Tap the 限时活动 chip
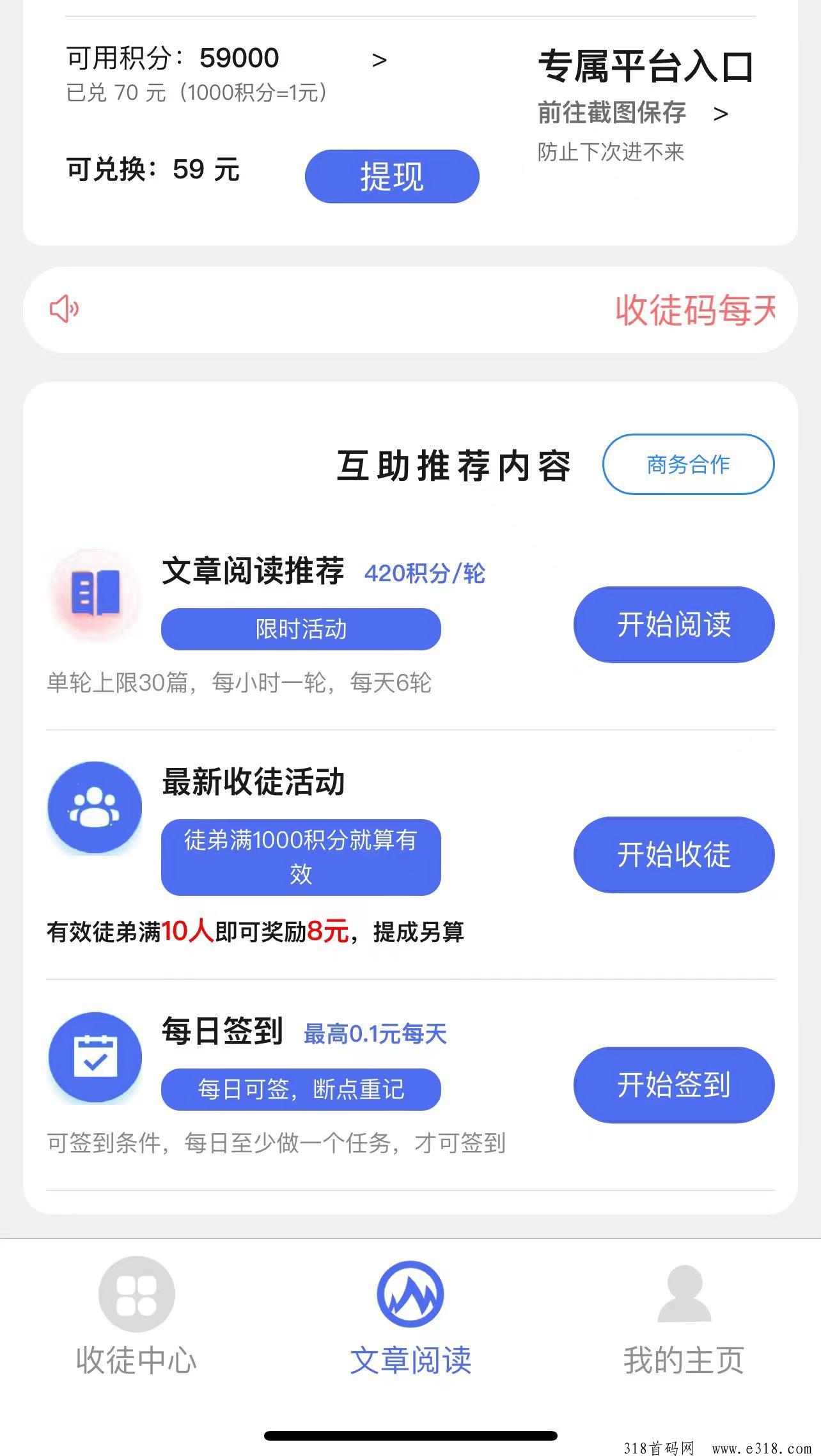821x1456 pixels. (x=301, y=629)
